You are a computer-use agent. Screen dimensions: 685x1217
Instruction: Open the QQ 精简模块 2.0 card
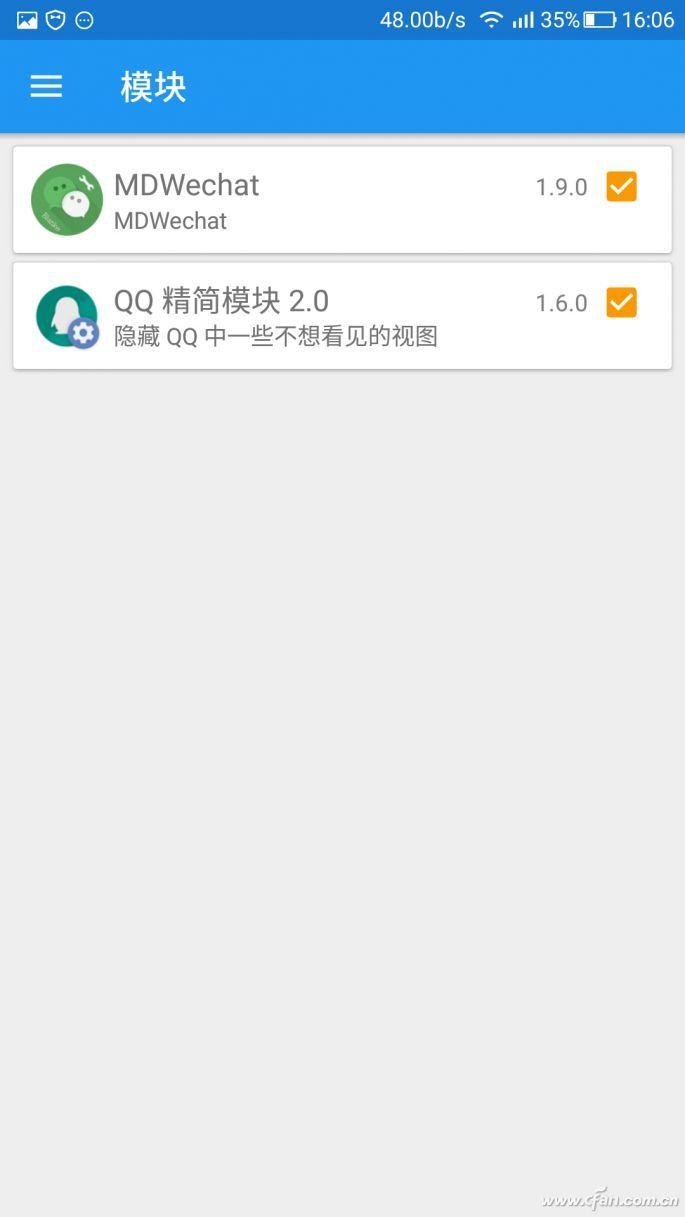click(x=300, y=316)
